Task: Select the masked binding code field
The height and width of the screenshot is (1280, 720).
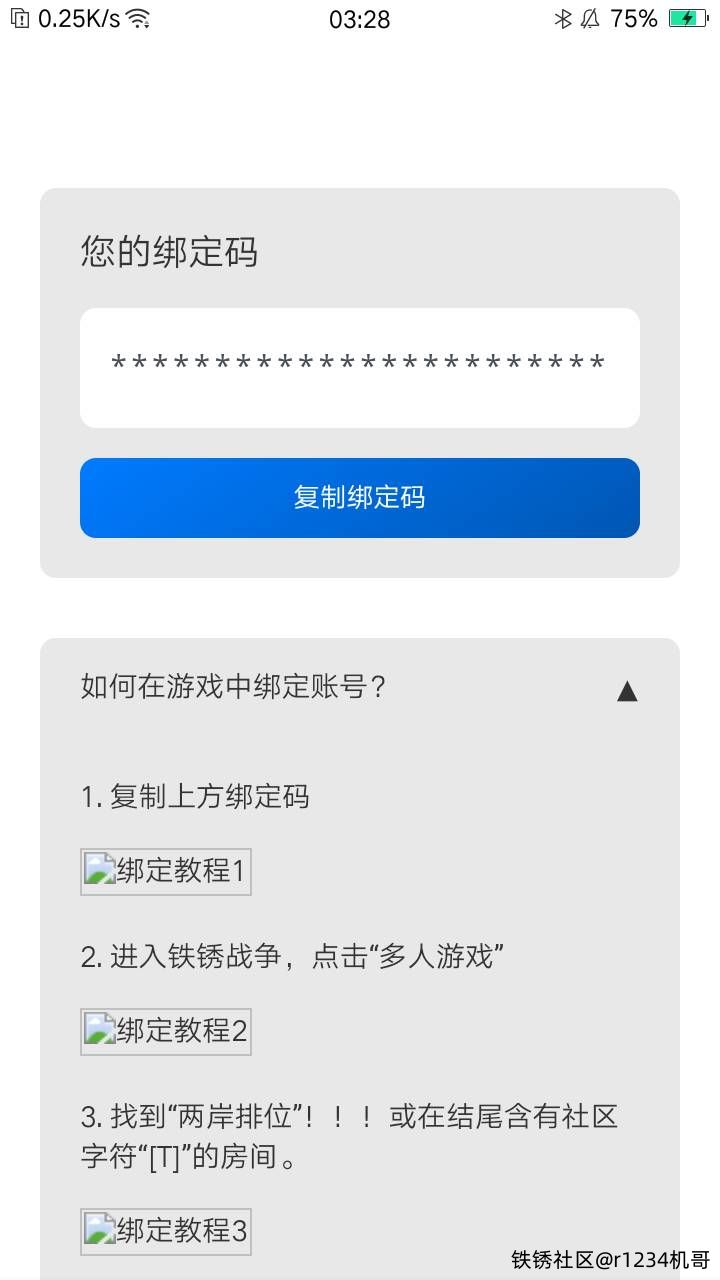Action: (x=359, y=366)
